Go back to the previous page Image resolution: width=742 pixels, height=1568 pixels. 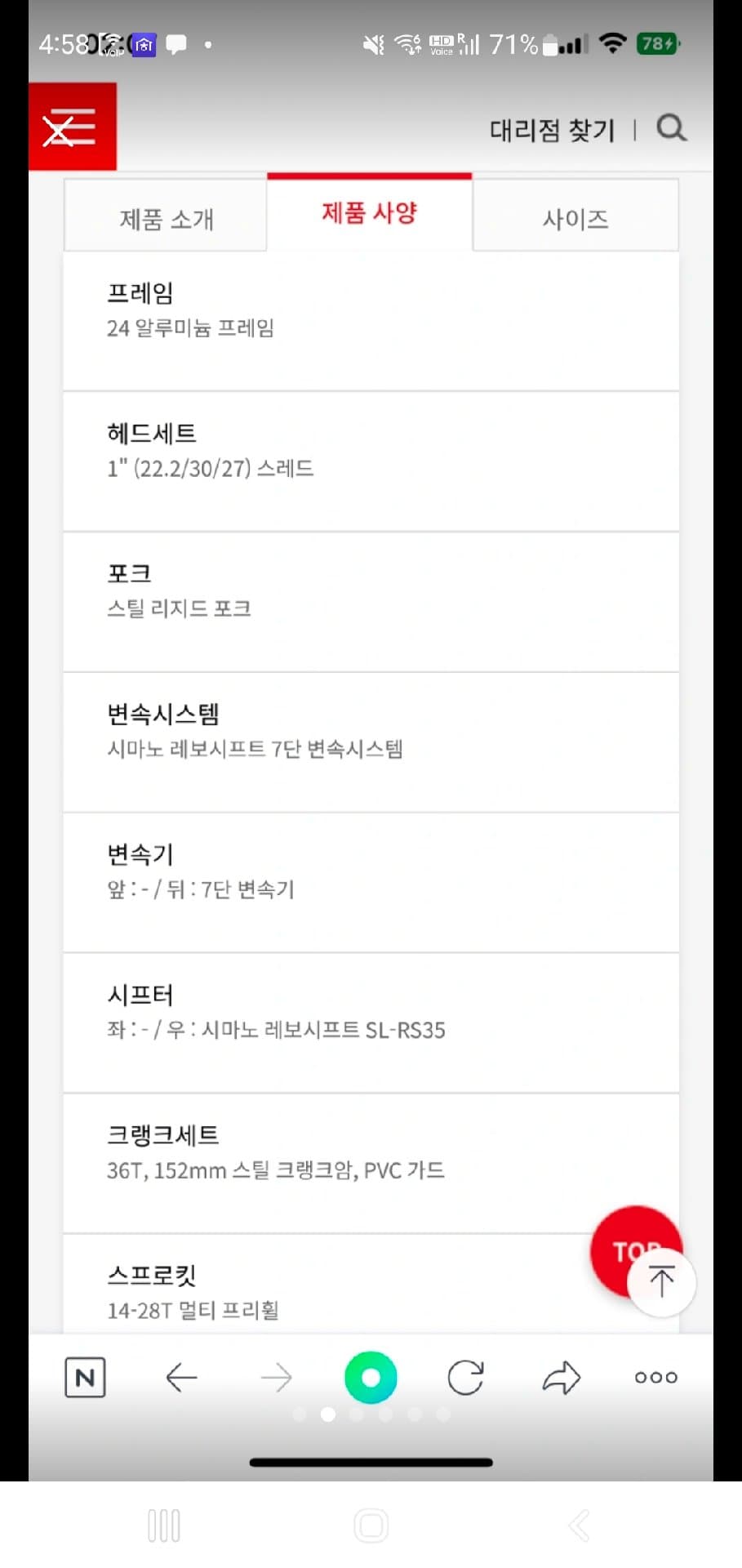(x=181, y=1378)
